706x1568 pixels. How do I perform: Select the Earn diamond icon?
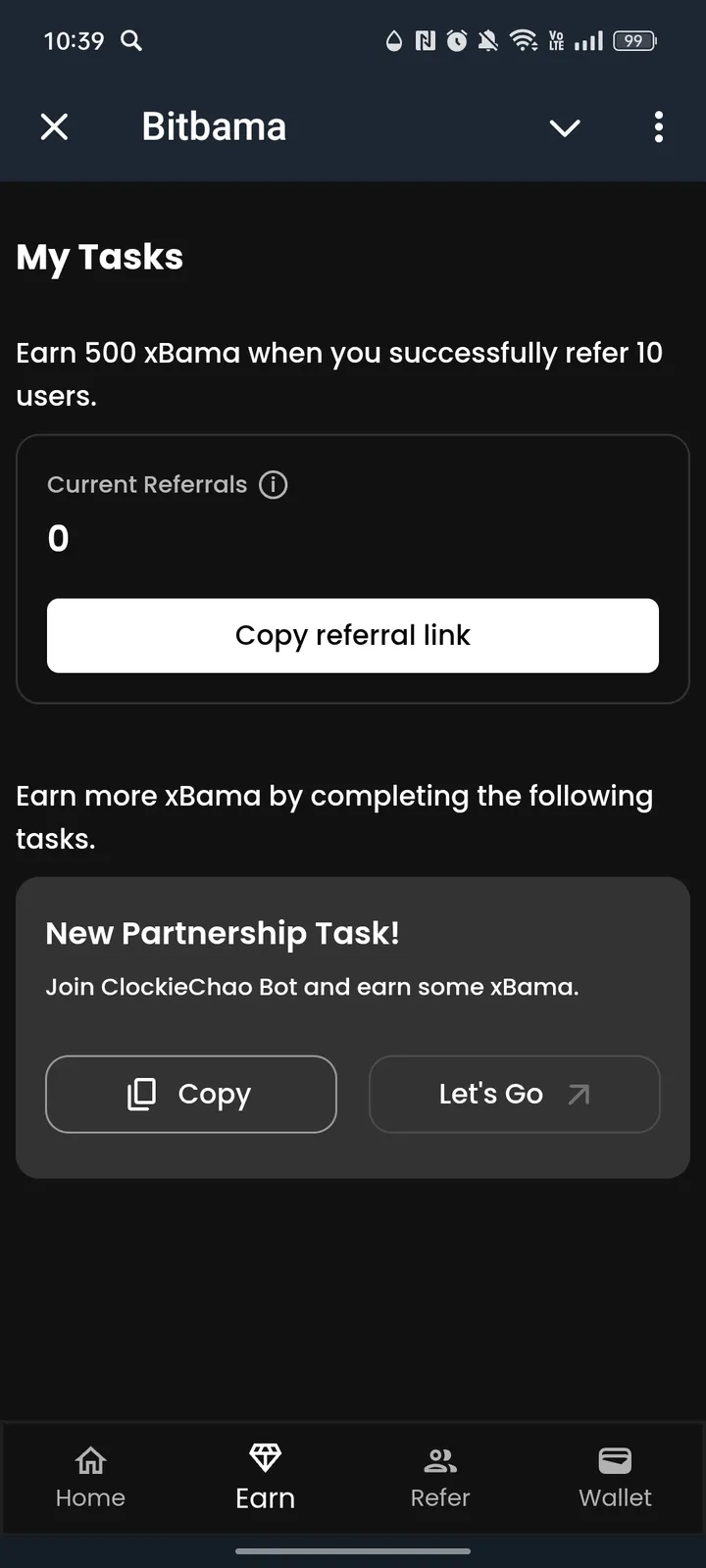coord(265,1457)
